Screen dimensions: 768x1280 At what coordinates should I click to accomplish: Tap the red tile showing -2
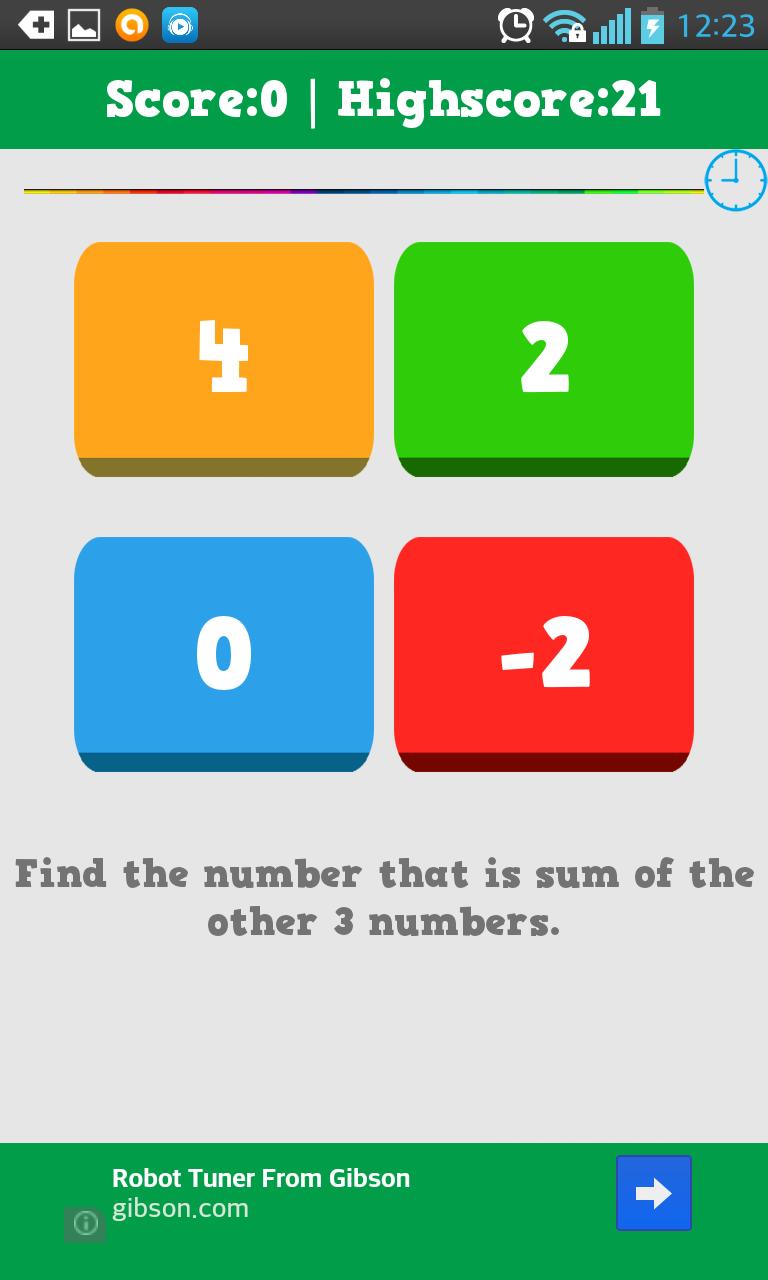click(x=544, y=653)
